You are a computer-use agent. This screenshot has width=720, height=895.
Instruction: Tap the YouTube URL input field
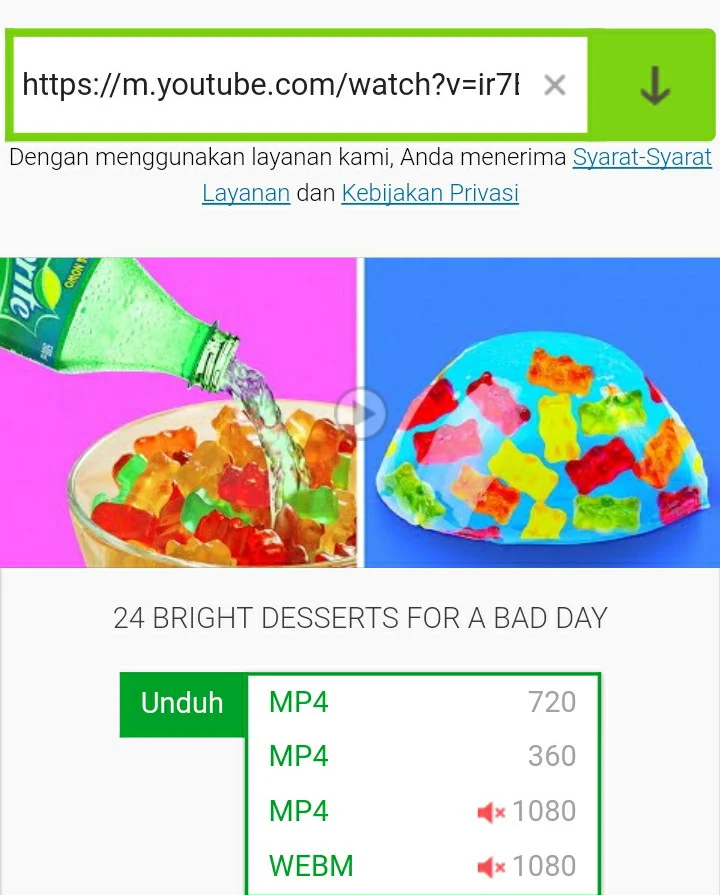[x=270, y=85]
